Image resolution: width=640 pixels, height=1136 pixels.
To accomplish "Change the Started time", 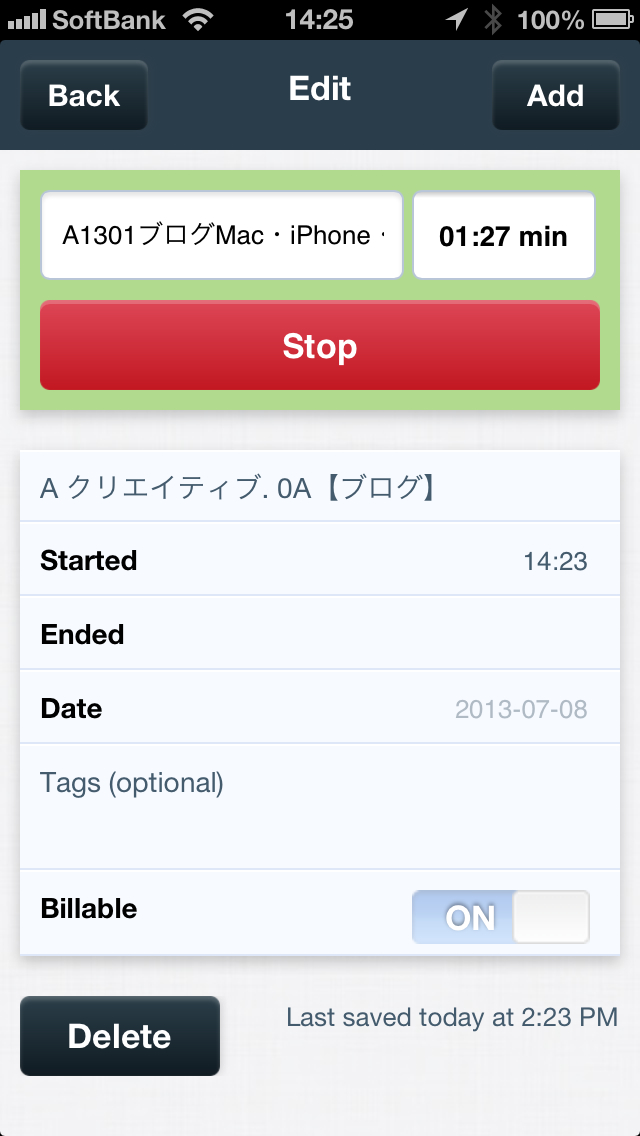I will 320,560.
